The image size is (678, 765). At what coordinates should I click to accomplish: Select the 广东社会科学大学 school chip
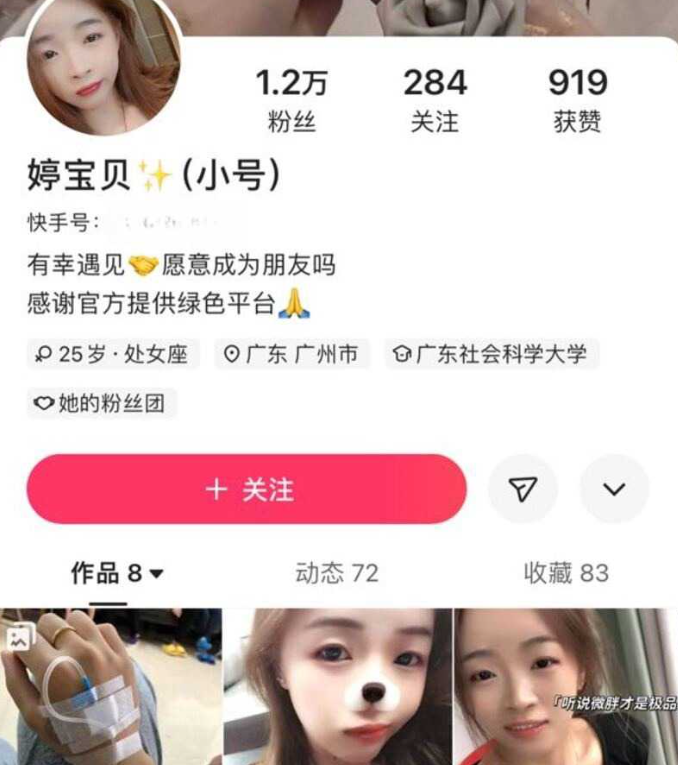point(491,354)
